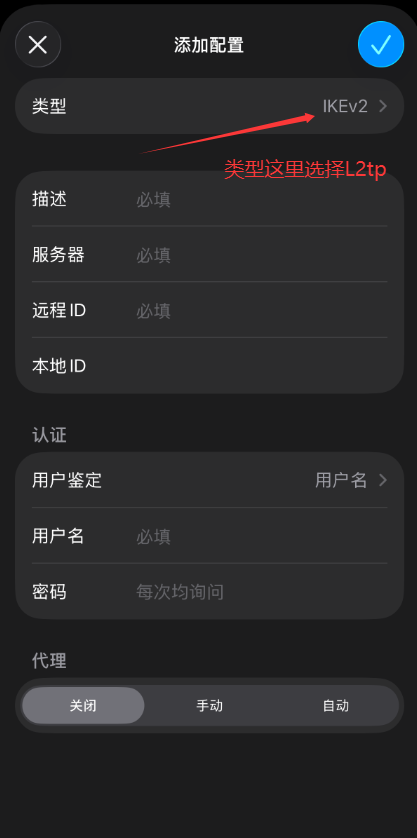Image resolution: width=417 pixels, height=838 pixels.
Task: Confirm configuration with the blue checkmark
Action: tap(381, 45)
